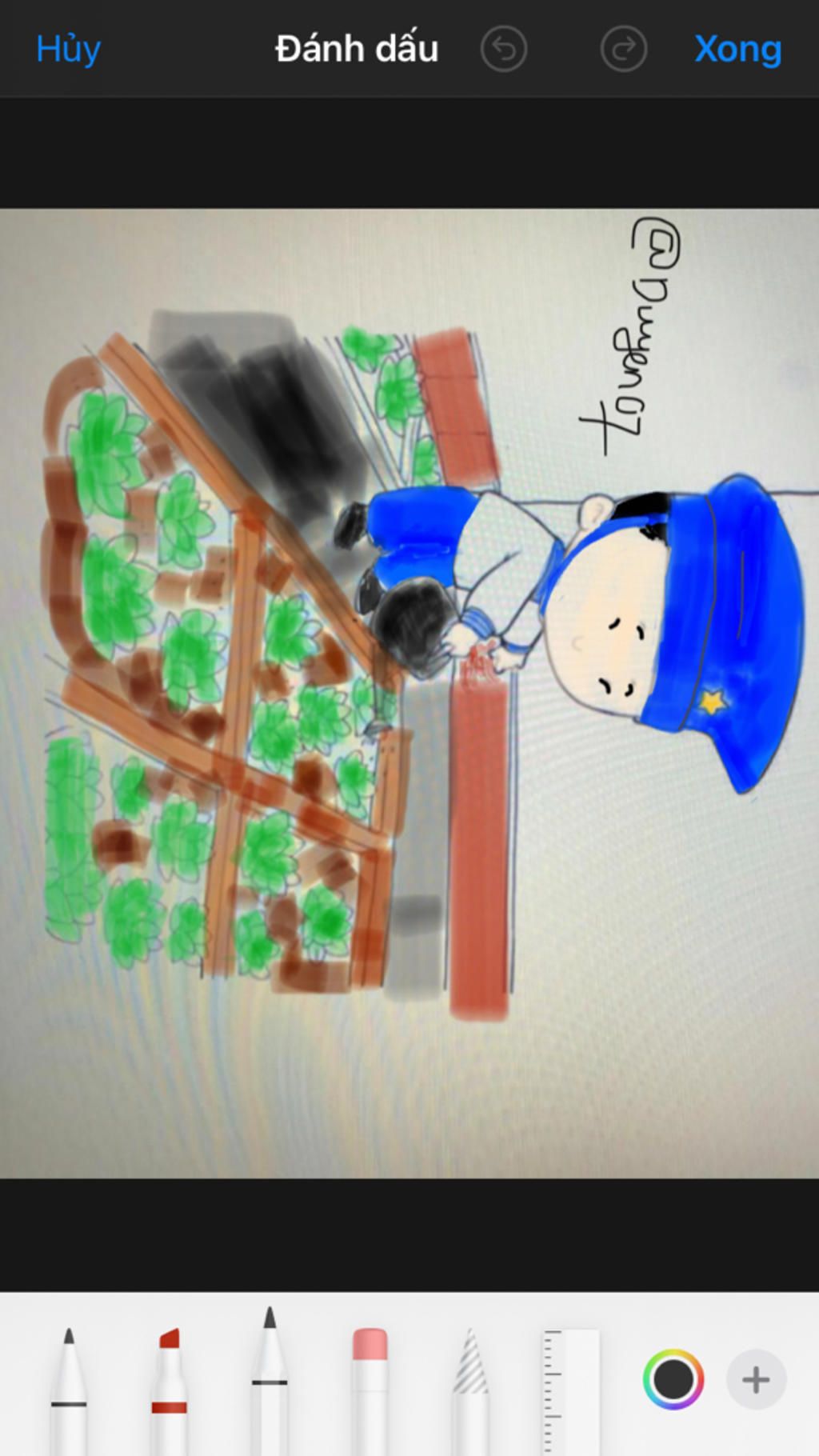This screenshot has width=819, height=1456.
Task: Select the pen tool
Action: pyautogui.click(x=69, y=1390)
